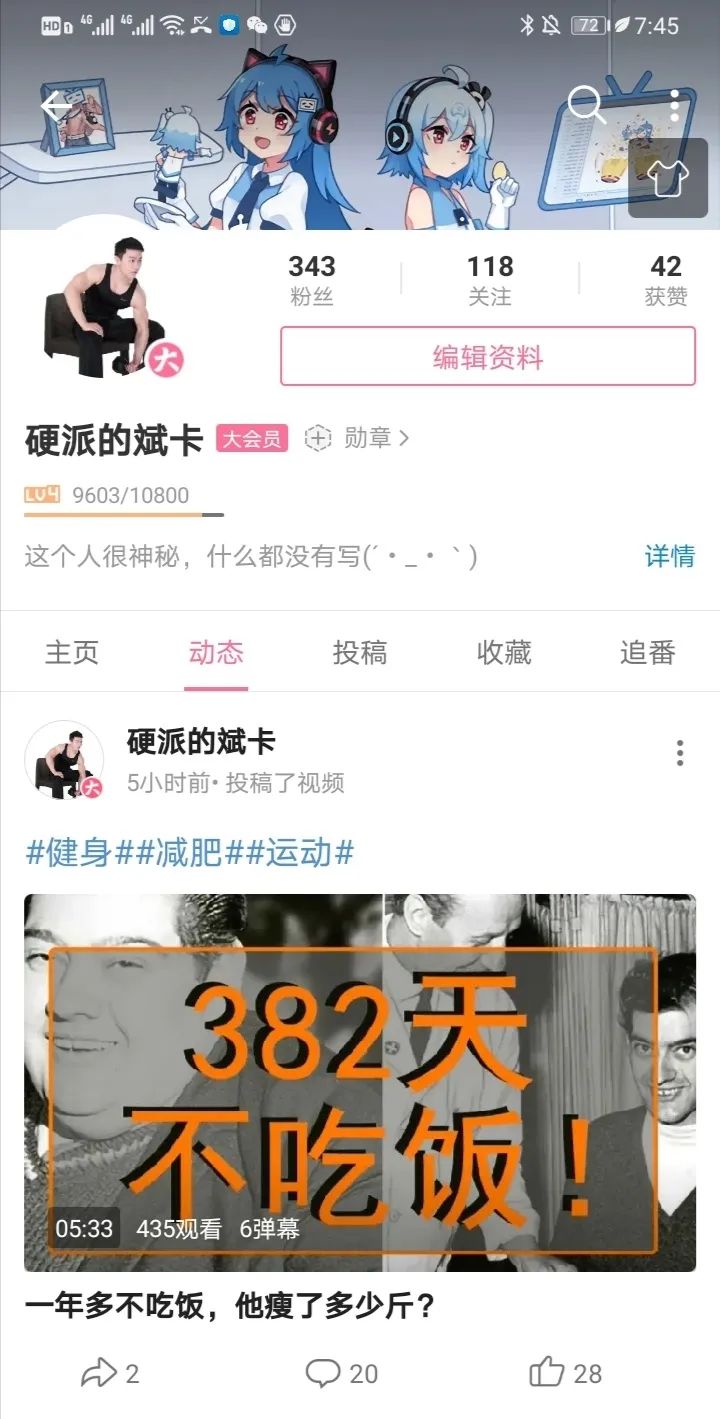Open 详情 profile details
This screenshot has width=720, height=1419.
pos(669,556)
